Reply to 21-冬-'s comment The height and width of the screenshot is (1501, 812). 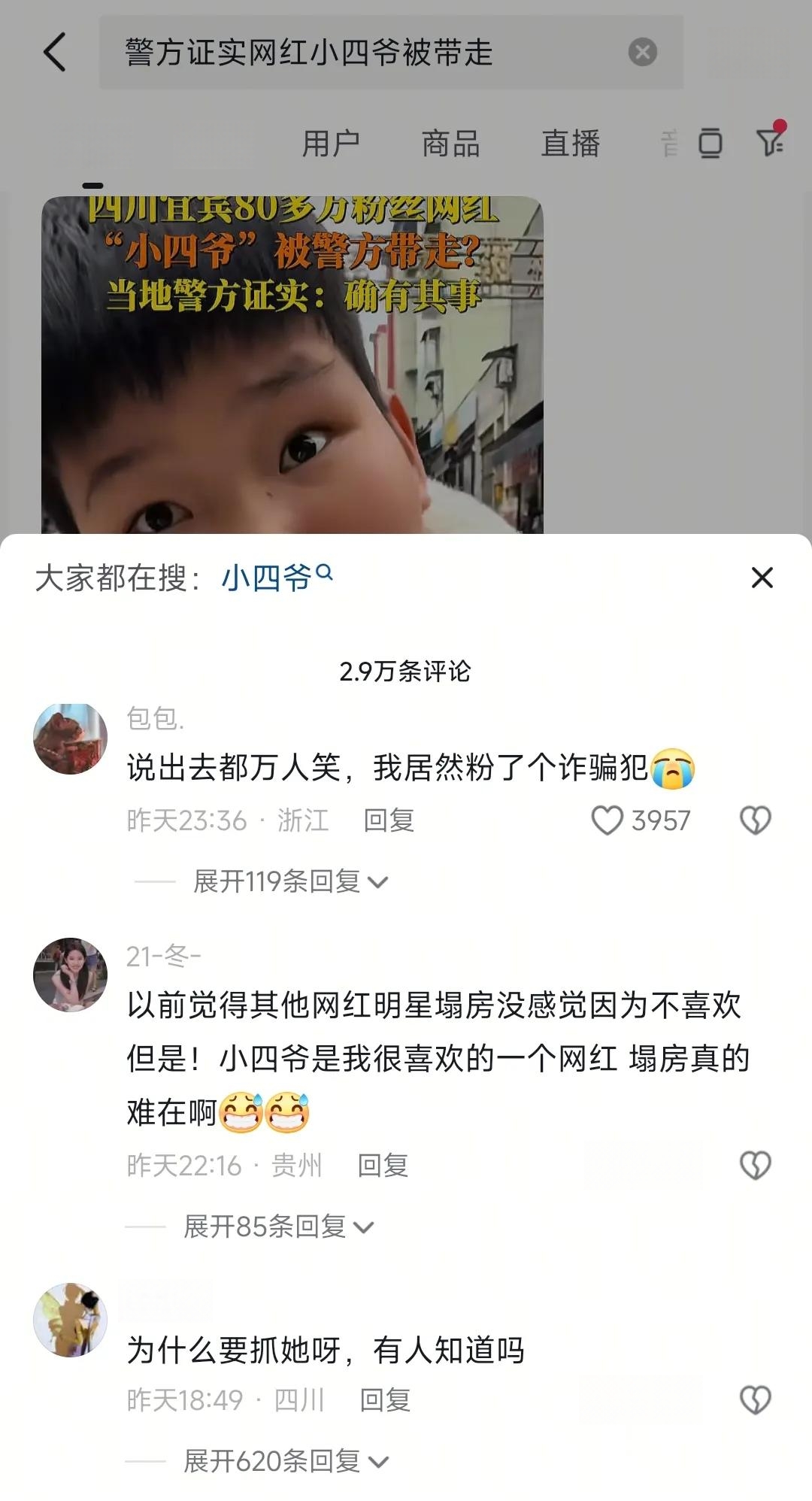pyautogui.click(x=383, y=1166)
